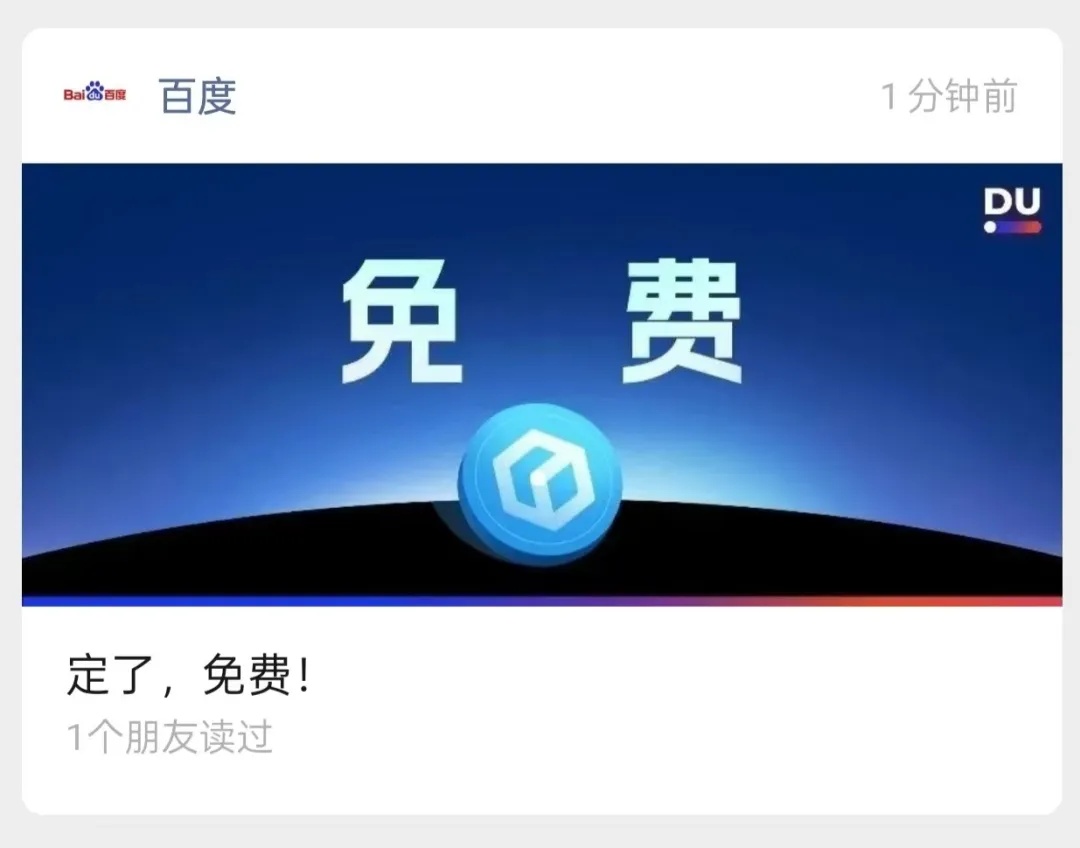The height and width of the screenshot is (848, 1080).
Task: Open the 免费 article banner card
Action: click(541, 384)
